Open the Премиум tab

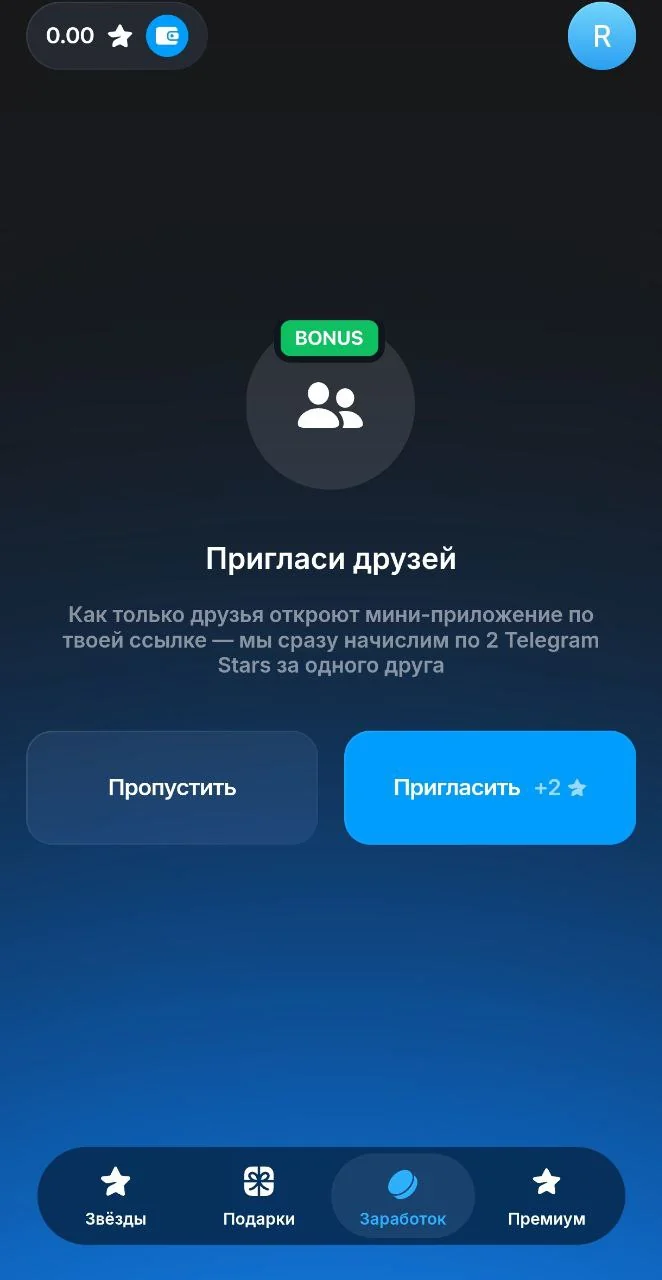[546, 1197]
